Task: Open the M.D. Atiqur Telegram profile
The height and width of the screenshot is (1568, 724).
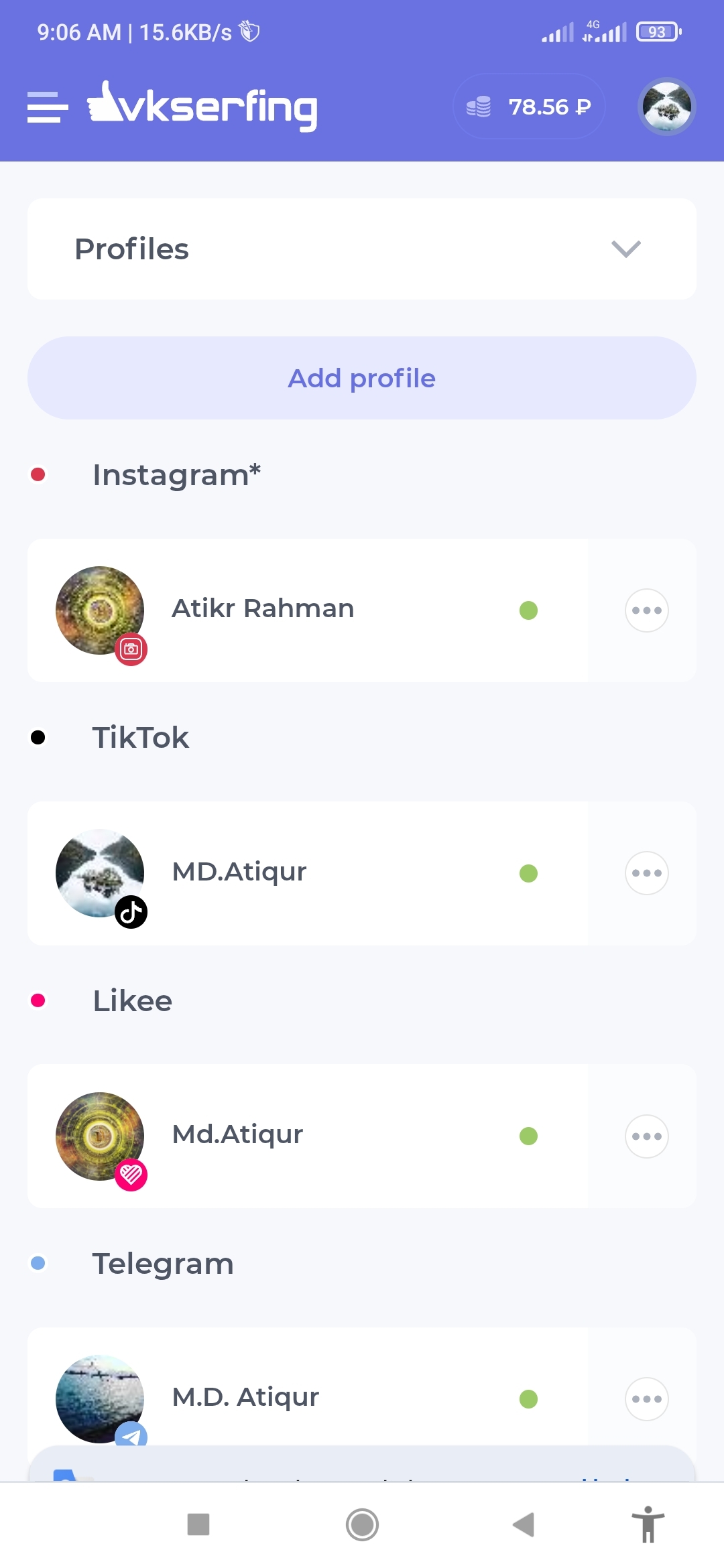Action: (245, 1397)
